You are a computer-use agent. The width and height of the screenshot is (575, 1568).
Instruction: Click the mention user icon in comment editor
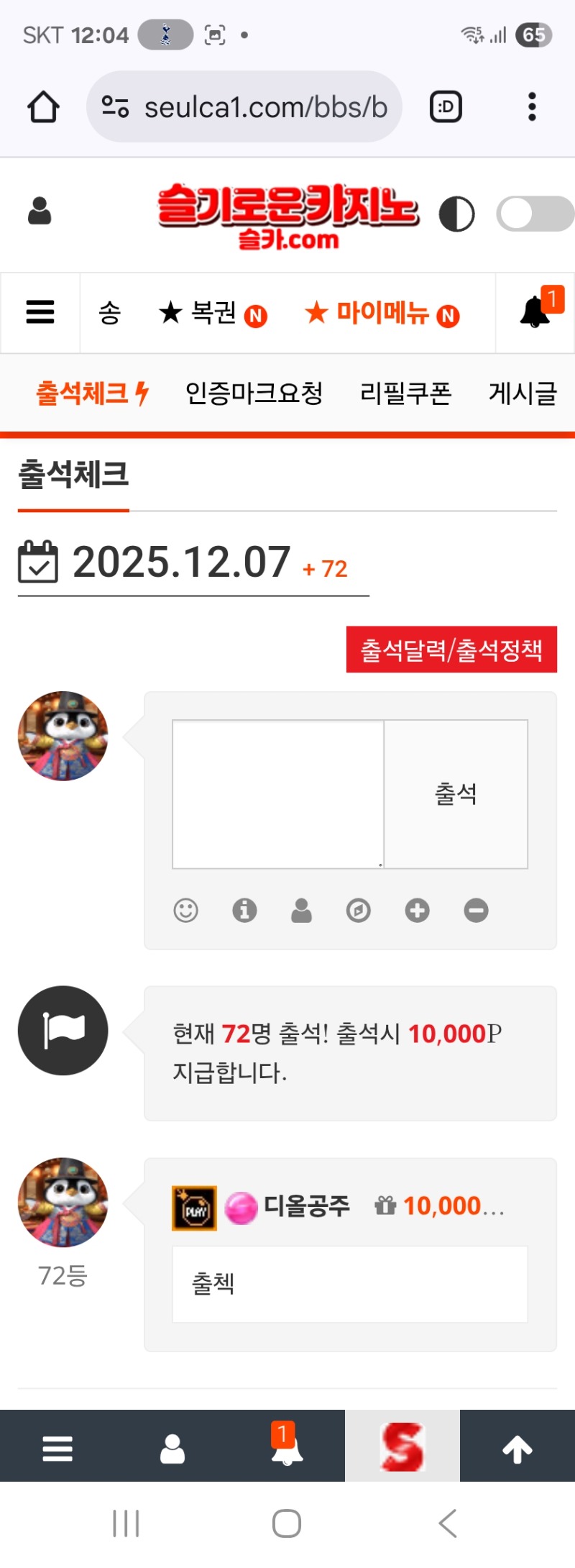(x=301, y=910)
